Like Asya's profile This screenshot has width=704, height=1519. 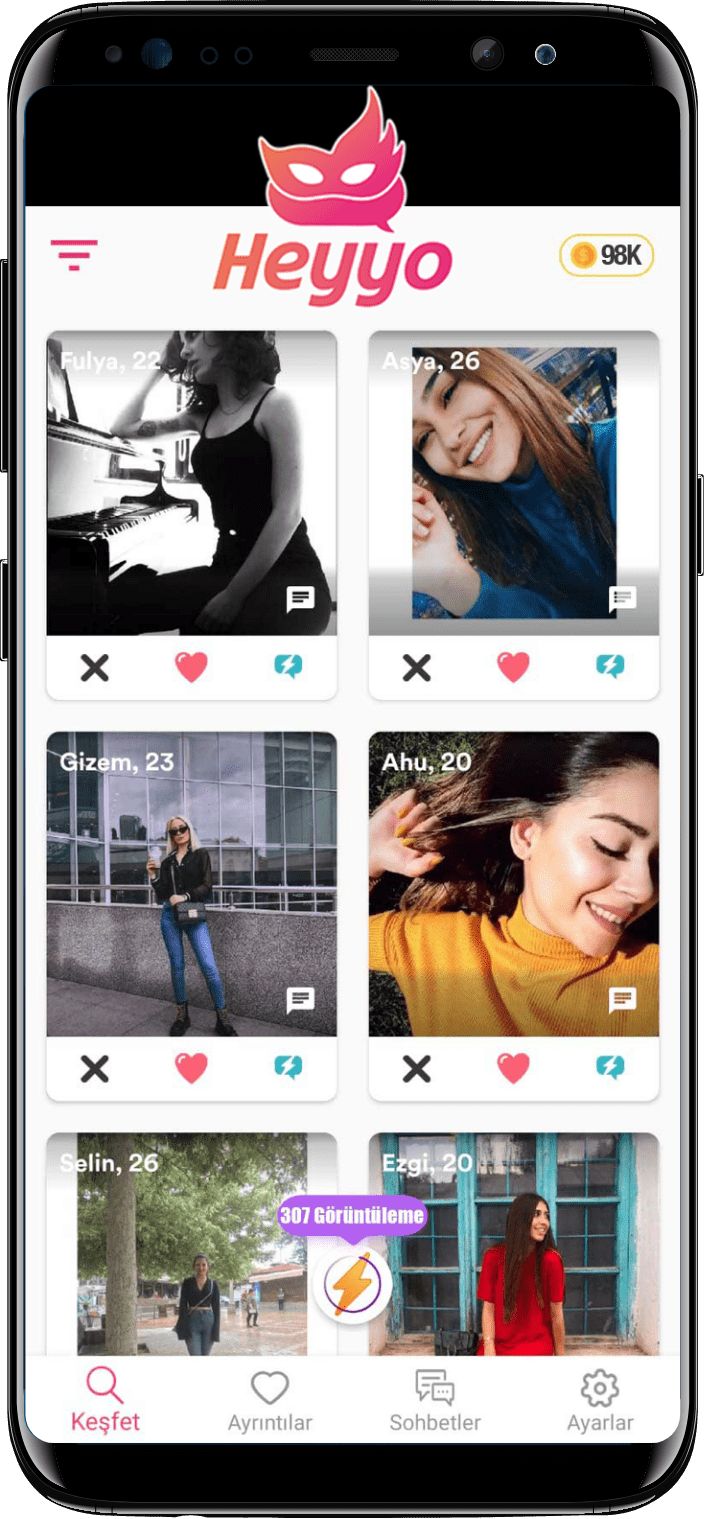(513, 667)
